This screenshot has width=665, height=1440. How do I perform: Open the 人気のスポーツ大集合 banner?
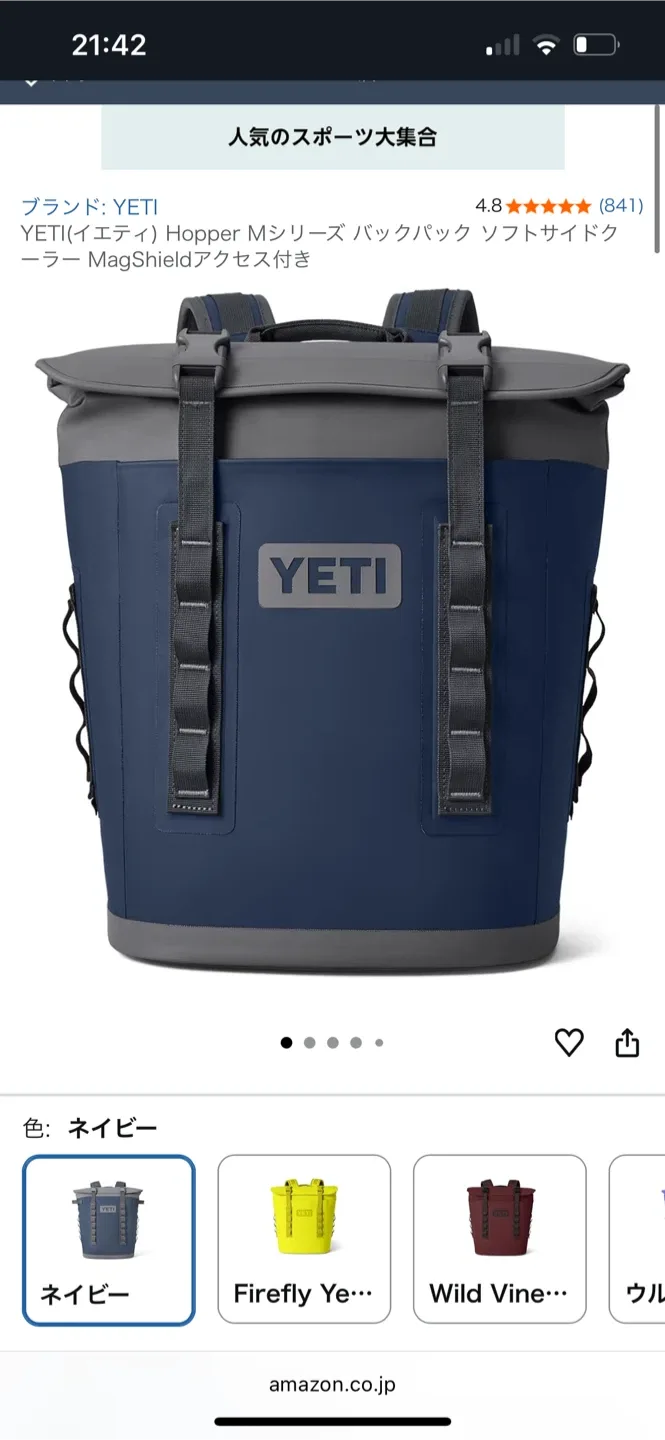(x=332, y=137)
